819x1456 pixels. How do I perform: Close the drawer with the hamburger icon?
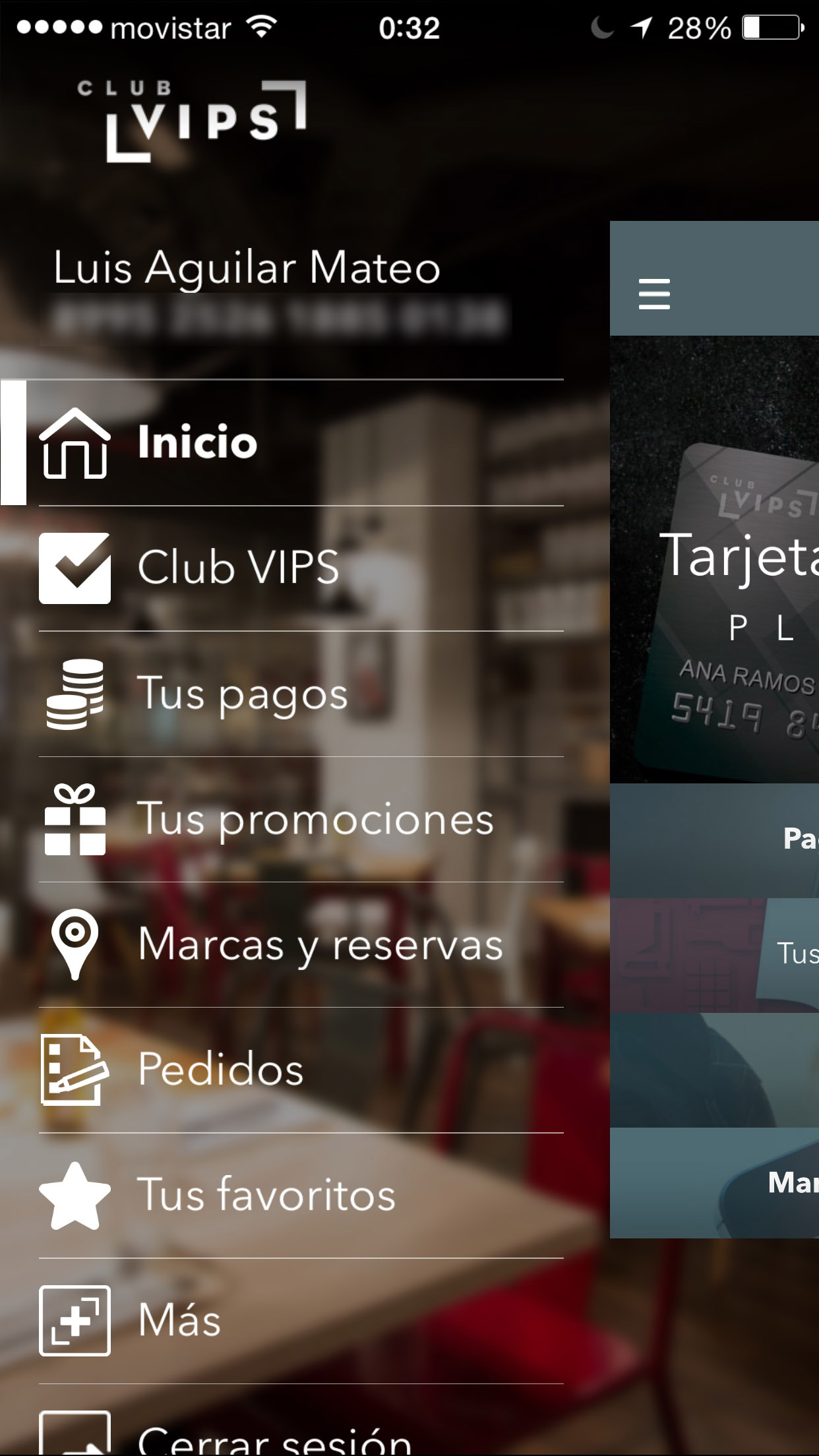click(x=654, y=293)
